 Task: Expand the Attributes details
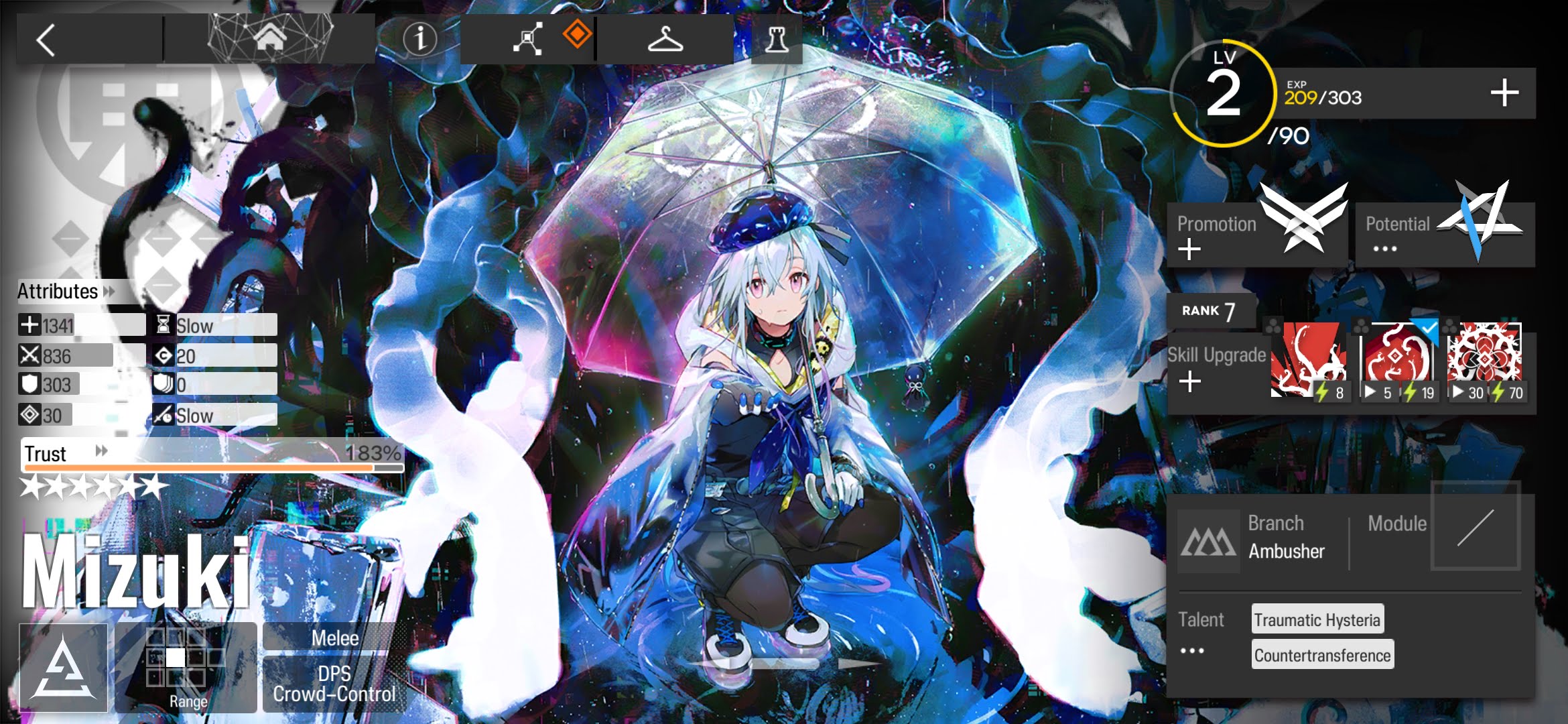pyautogui.click(x=66, y=292)
